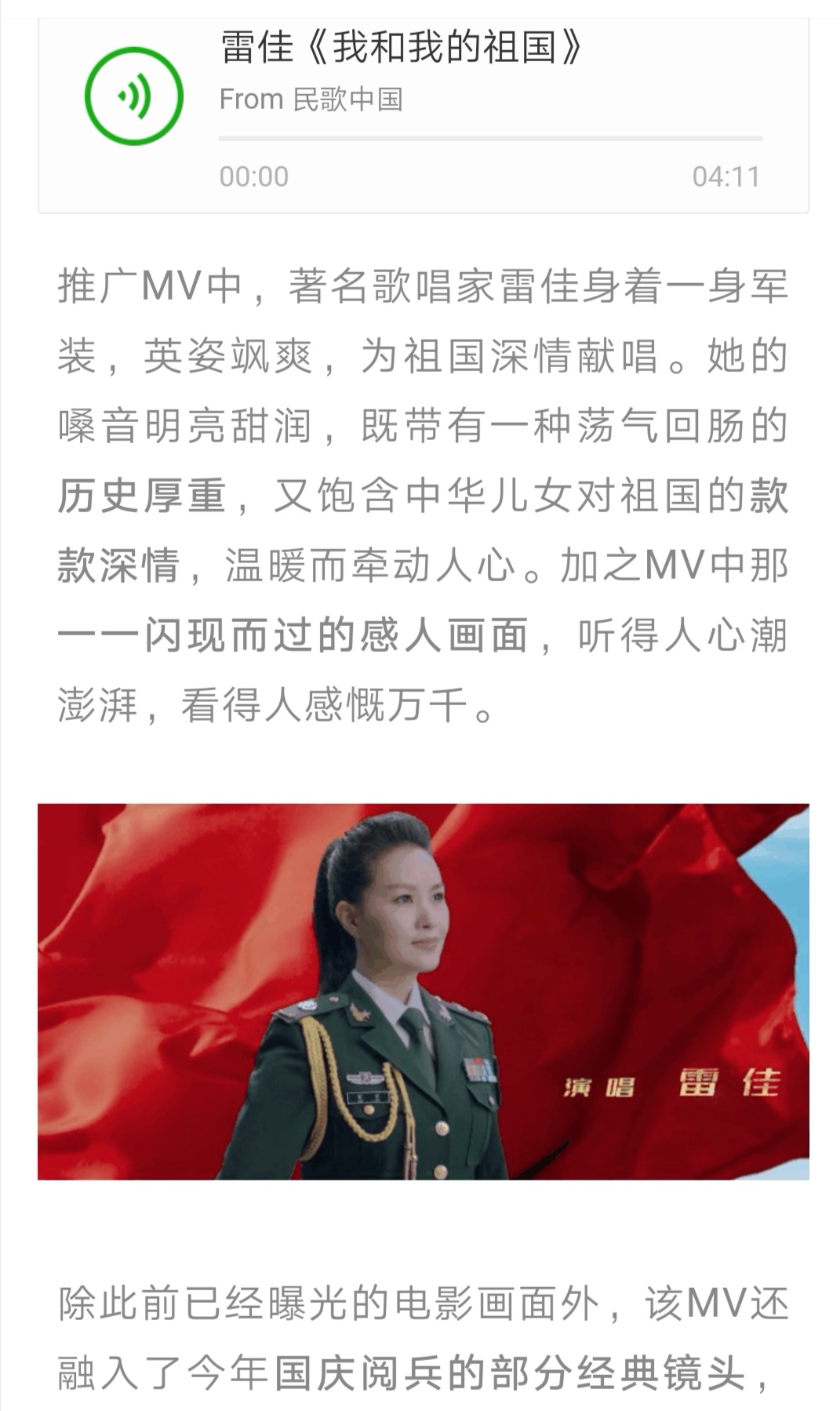
Task: Tap the audio progress bar
Action: 489,139
